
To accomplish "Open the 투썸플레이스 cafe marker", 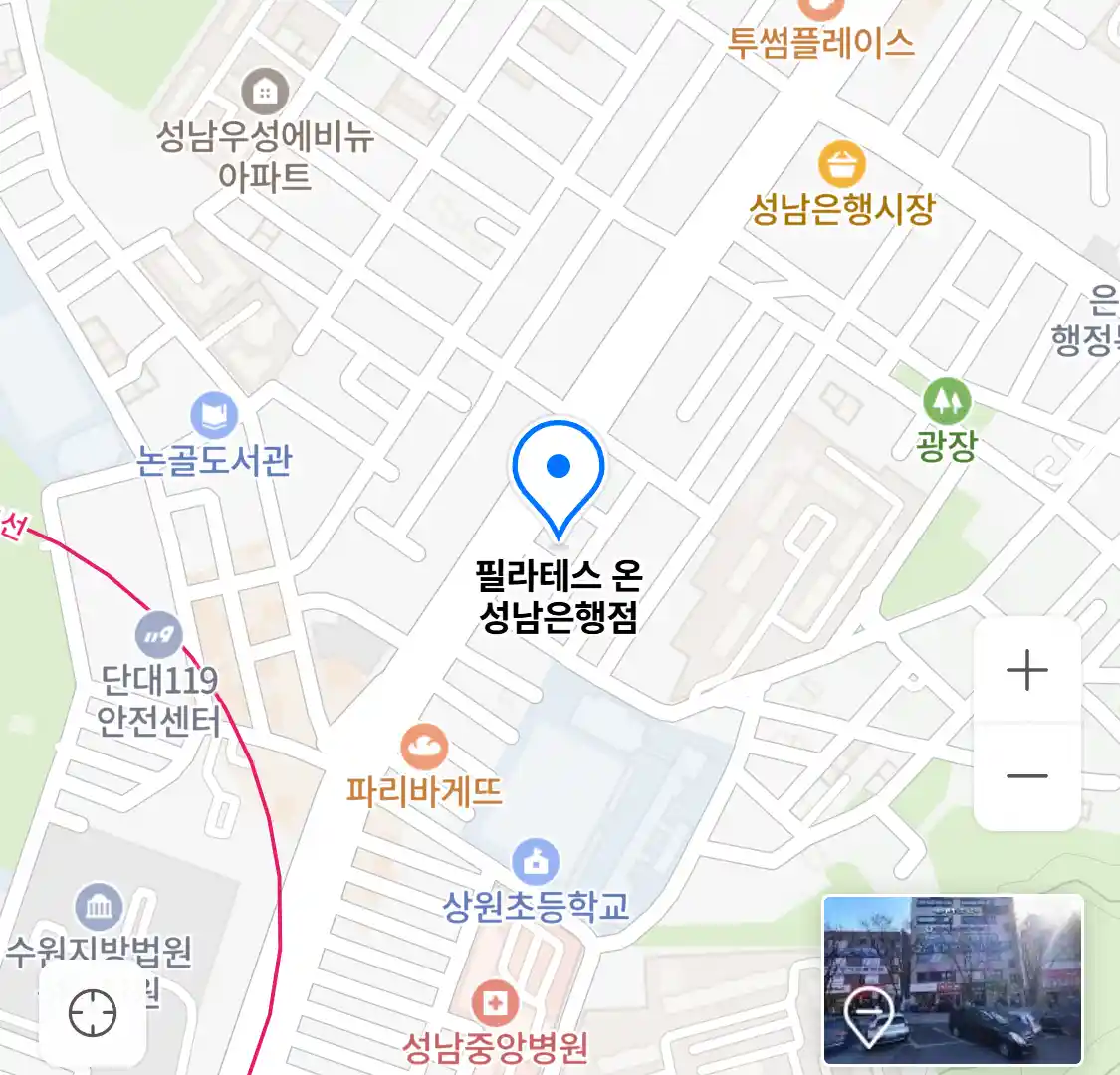I will pyautogui.click(x=820, y=10).
